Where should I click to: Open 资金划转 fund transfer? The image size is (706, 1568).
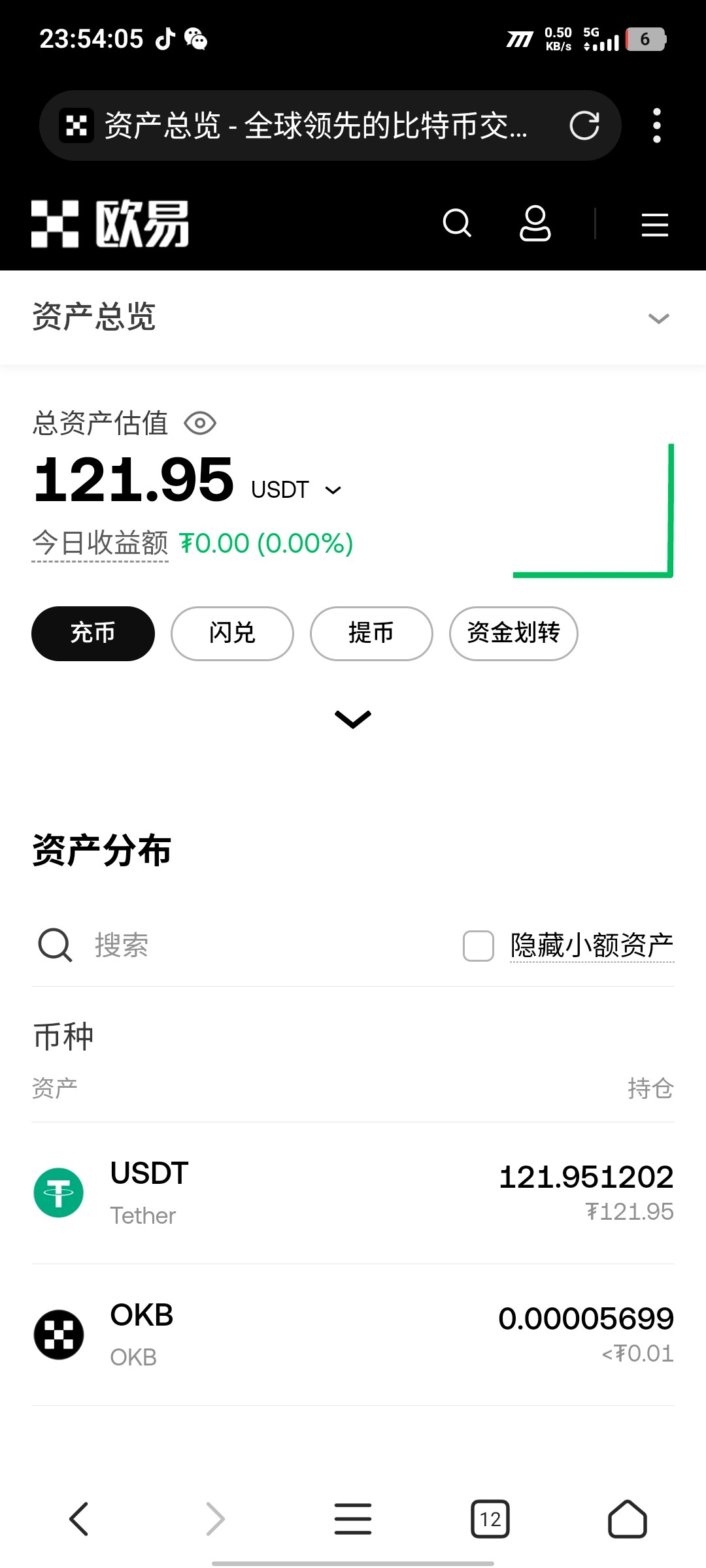tap(513, 633)
